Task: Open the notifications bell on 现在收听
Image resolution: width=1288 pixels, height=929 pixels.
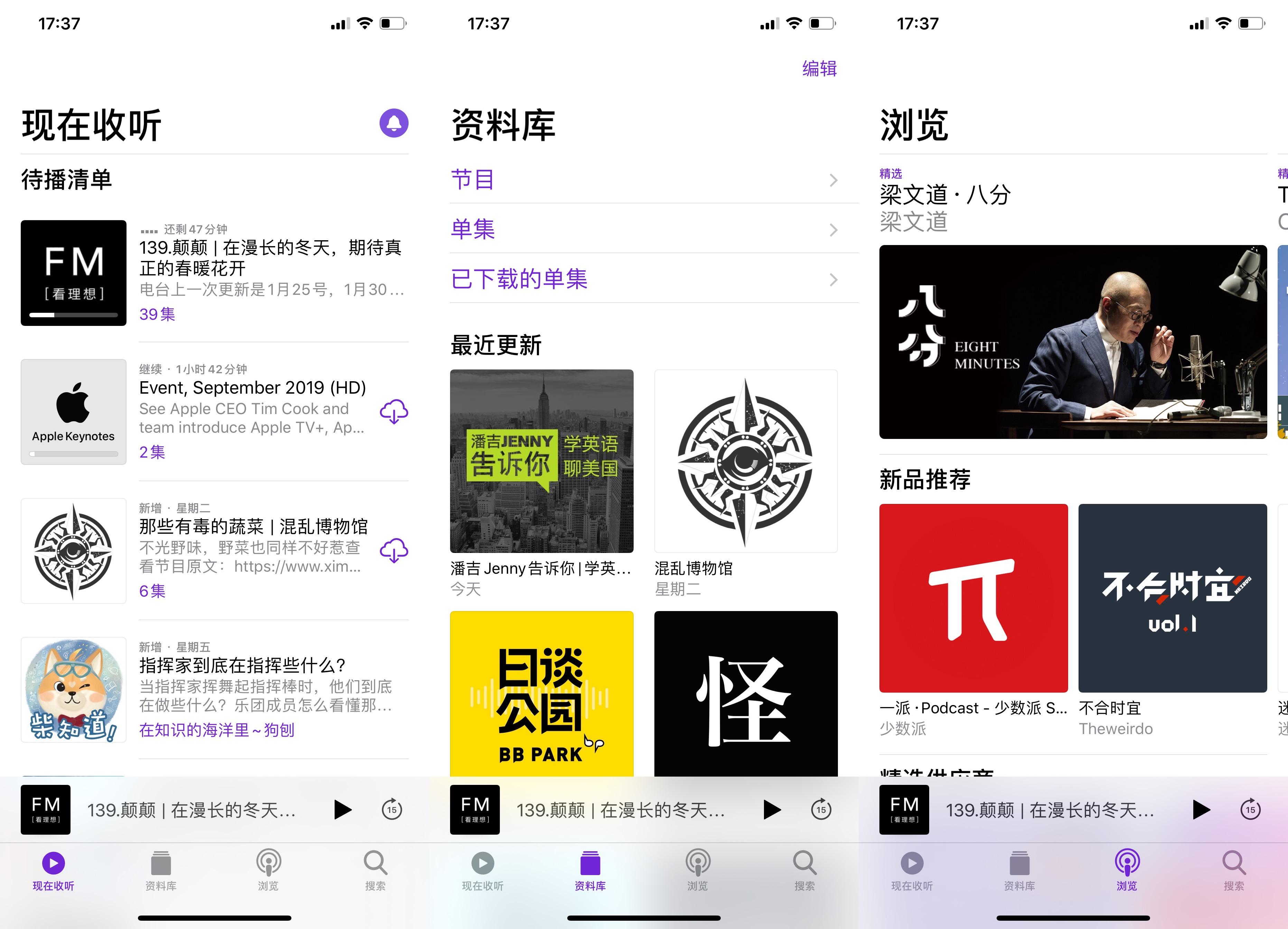Action: pos(393,123)
